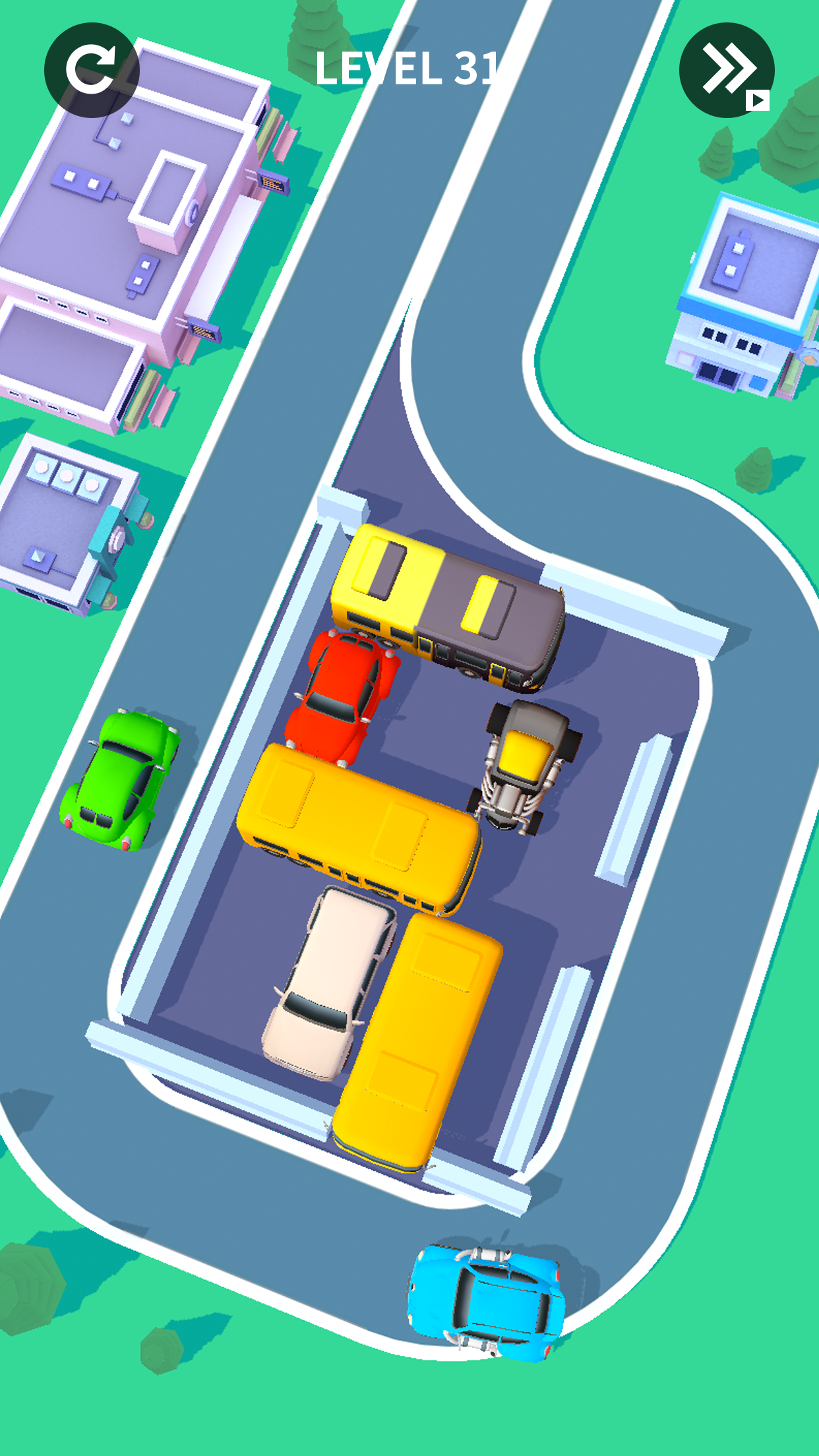Tap the red car in the lot
Image resolution: width=819 pixels, height=1456 pixels.
[342, 694]
